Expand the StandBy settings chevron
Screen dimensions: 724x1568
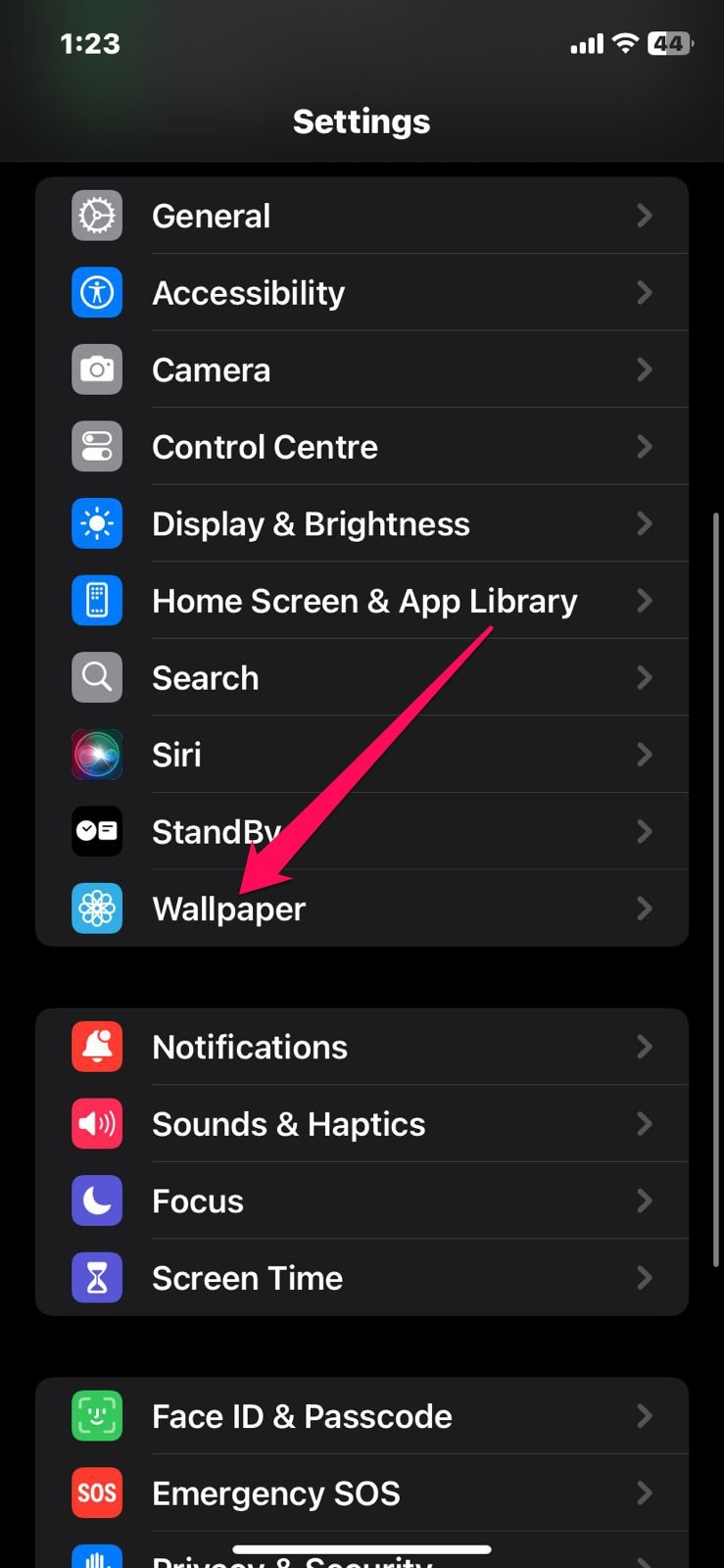tap(644, 831)
